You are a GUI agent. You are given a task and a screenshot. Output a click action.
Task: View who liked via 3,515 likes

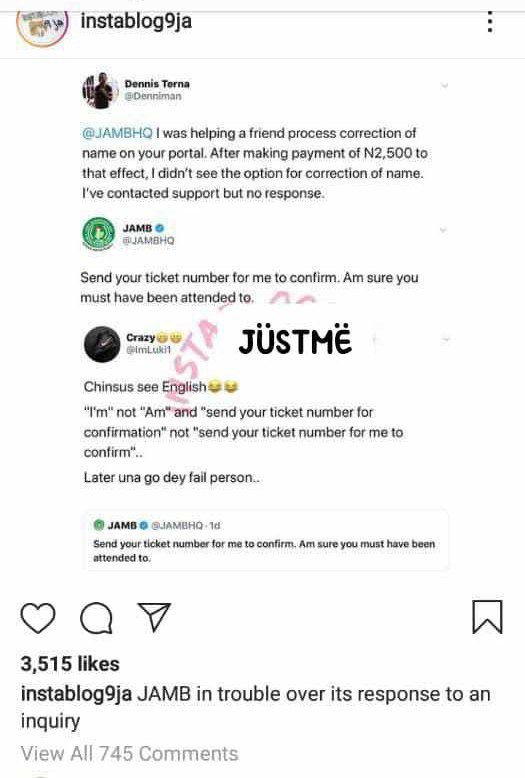[70, 664]
